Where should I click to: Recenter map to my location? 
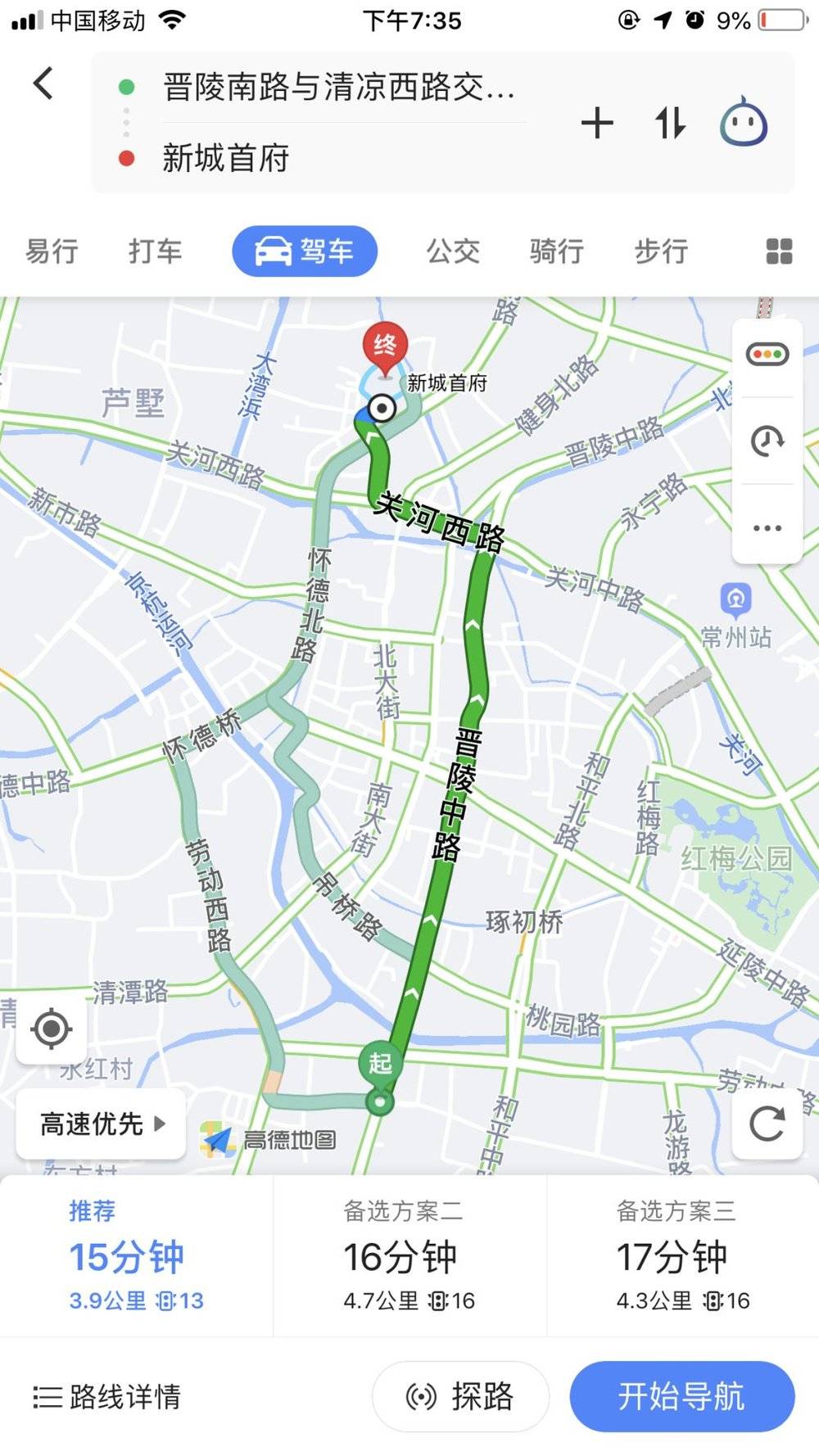point(51,1029)
